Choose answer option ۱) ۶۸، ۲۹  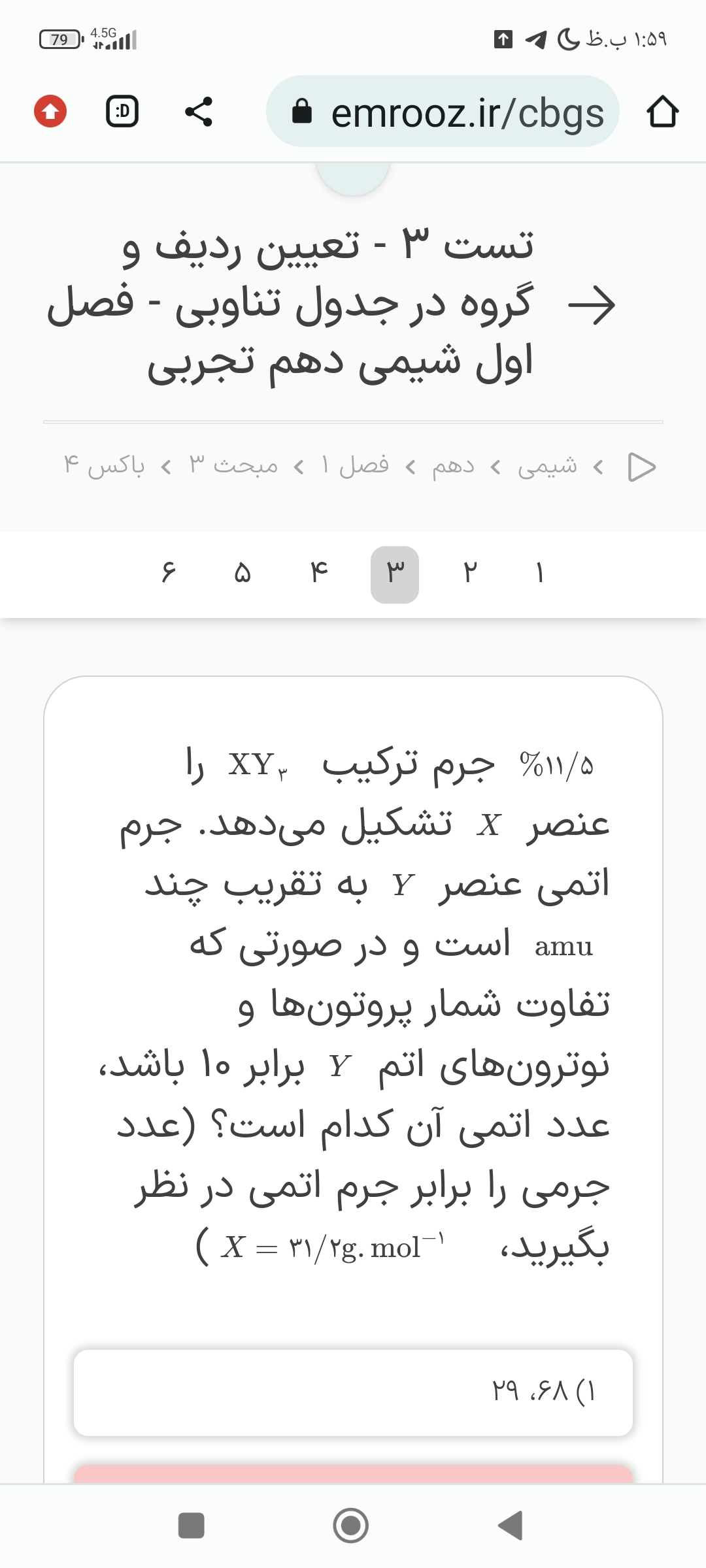click(353, 1392)
